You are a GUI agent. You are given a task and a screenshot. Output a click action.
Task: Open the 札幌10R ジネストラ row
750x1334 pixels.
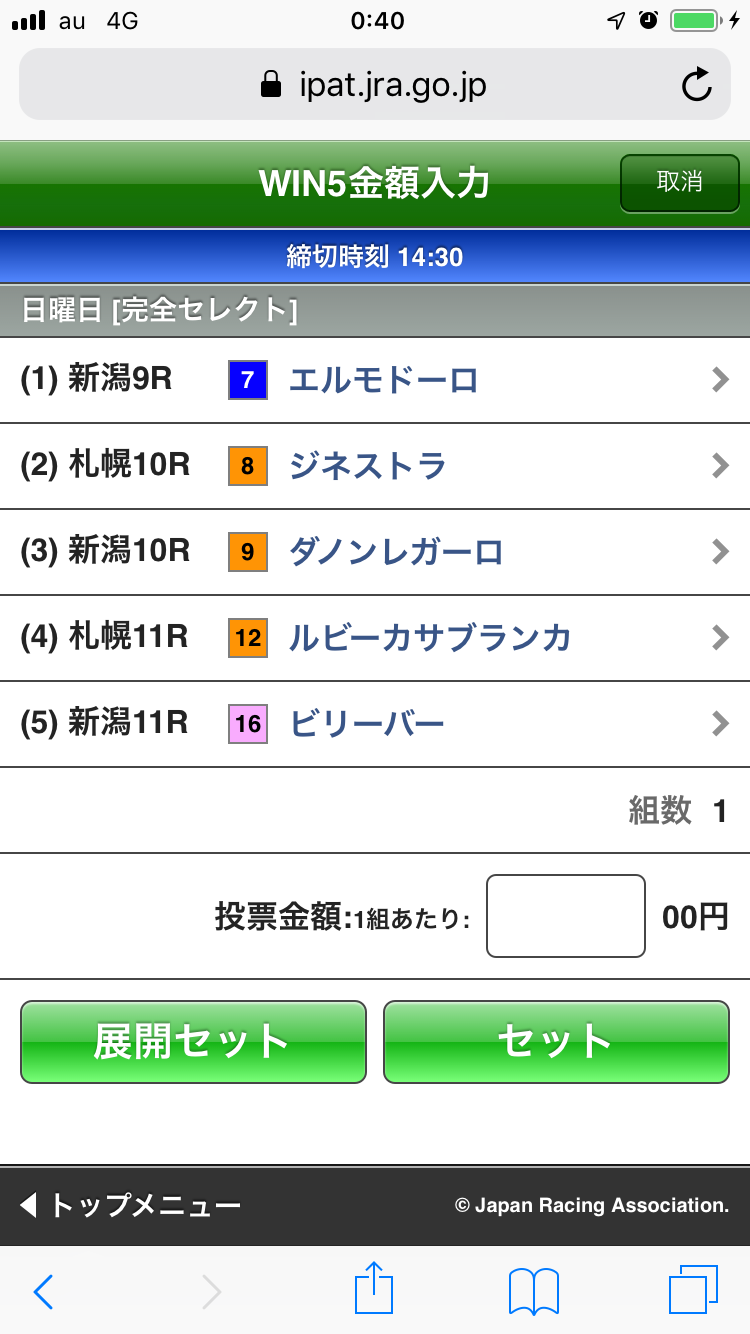tap(375, 466)
